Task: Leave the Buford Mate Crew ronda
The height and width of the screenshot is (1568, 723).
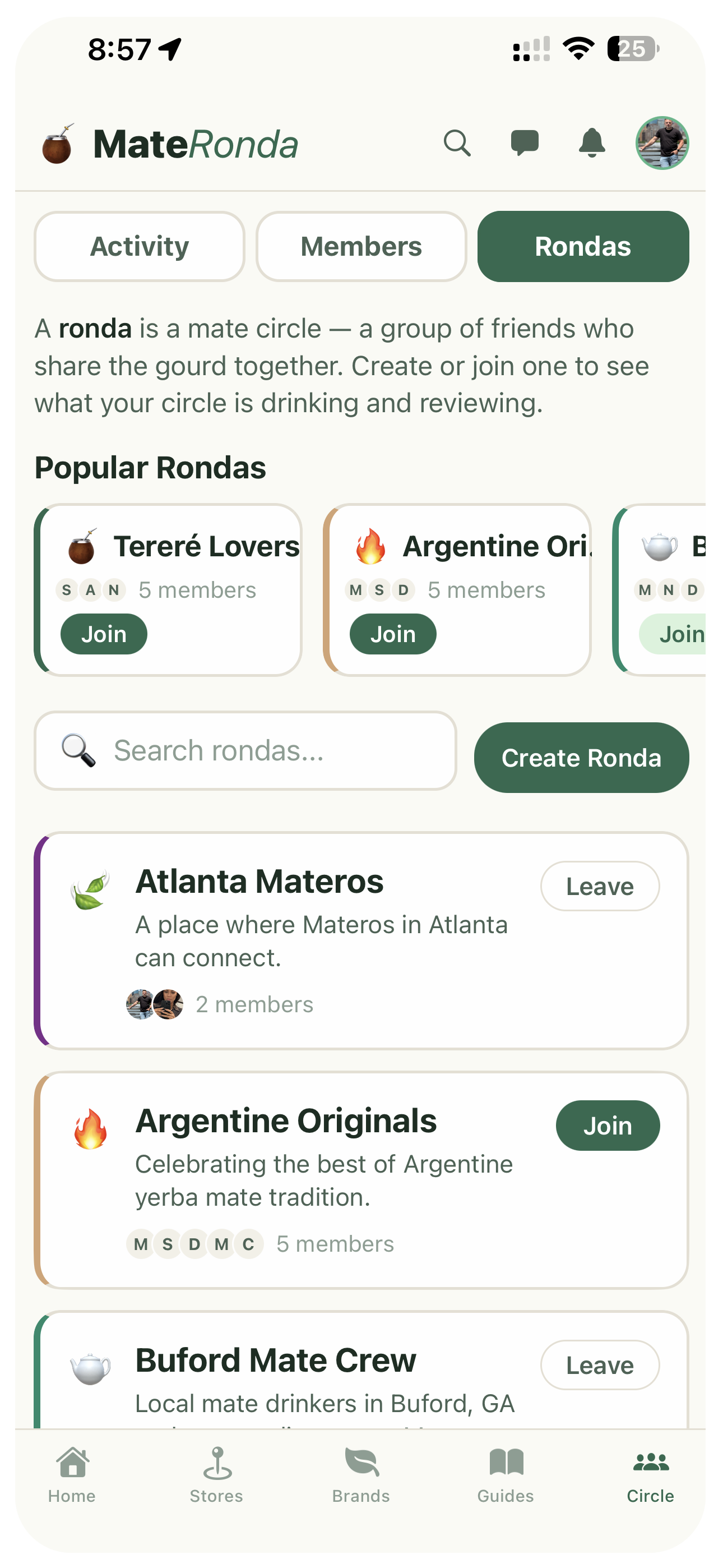Action: (600, 1366)
